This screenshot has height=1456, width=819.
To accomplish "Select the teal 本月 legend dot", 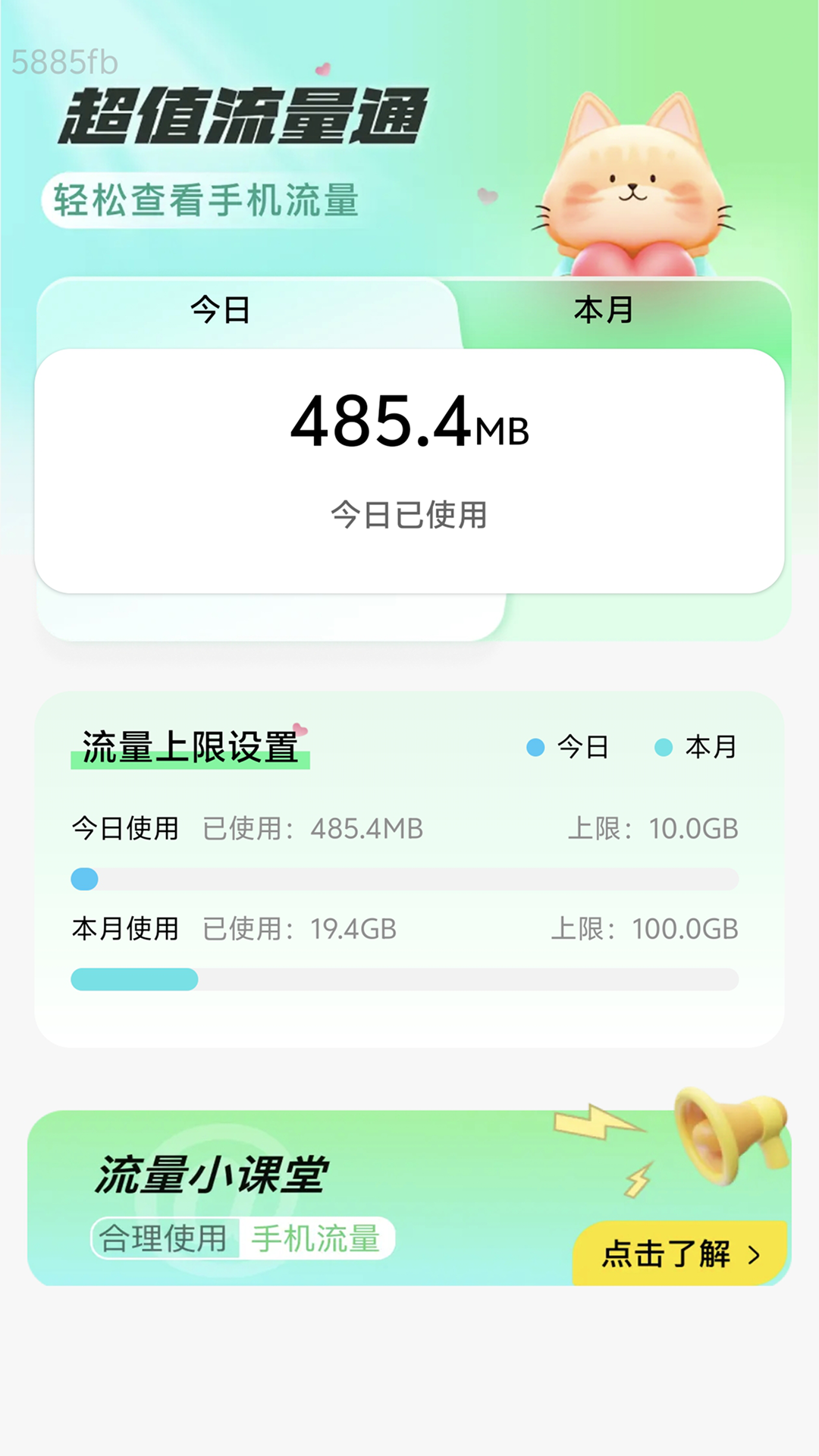I will tap(663, 748).
